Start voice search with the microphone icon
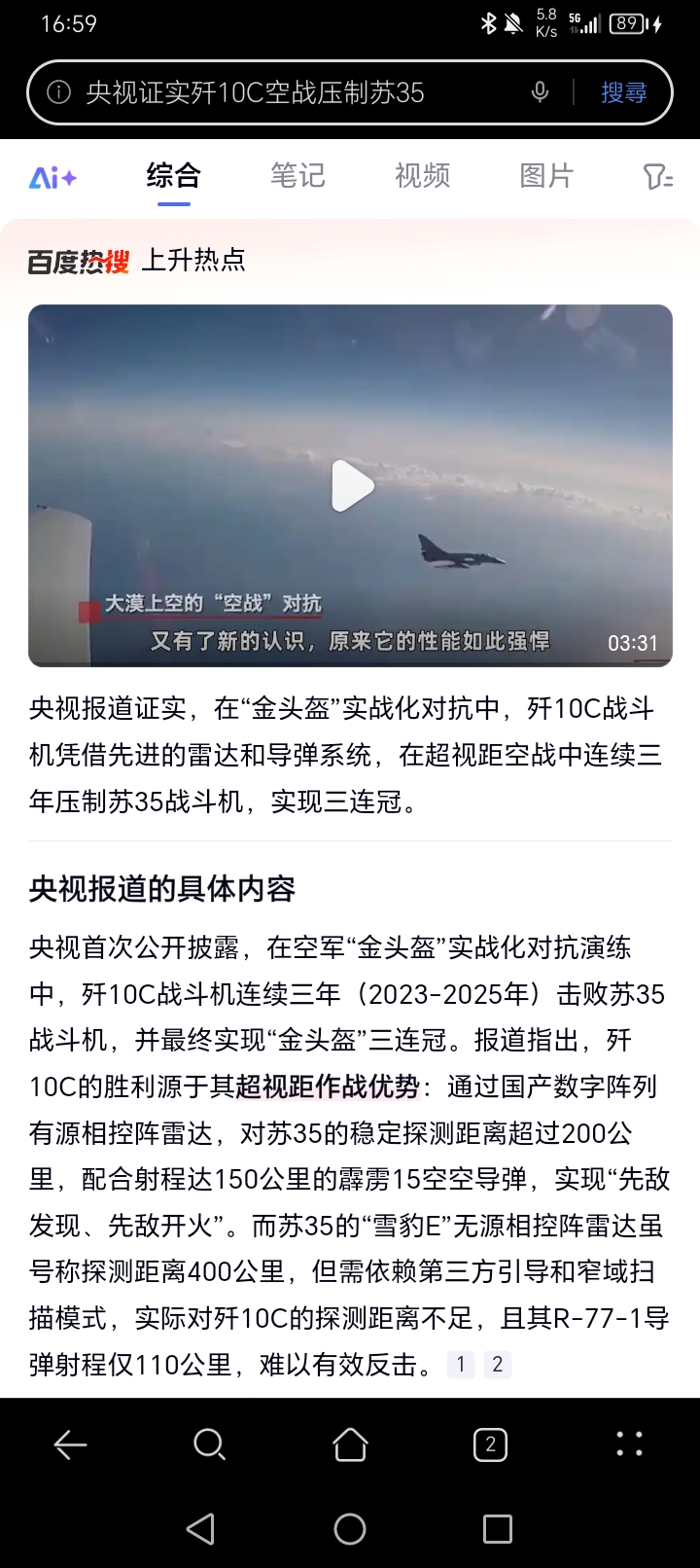Viewport: 700px width, 1568px height. pos(541,92)
